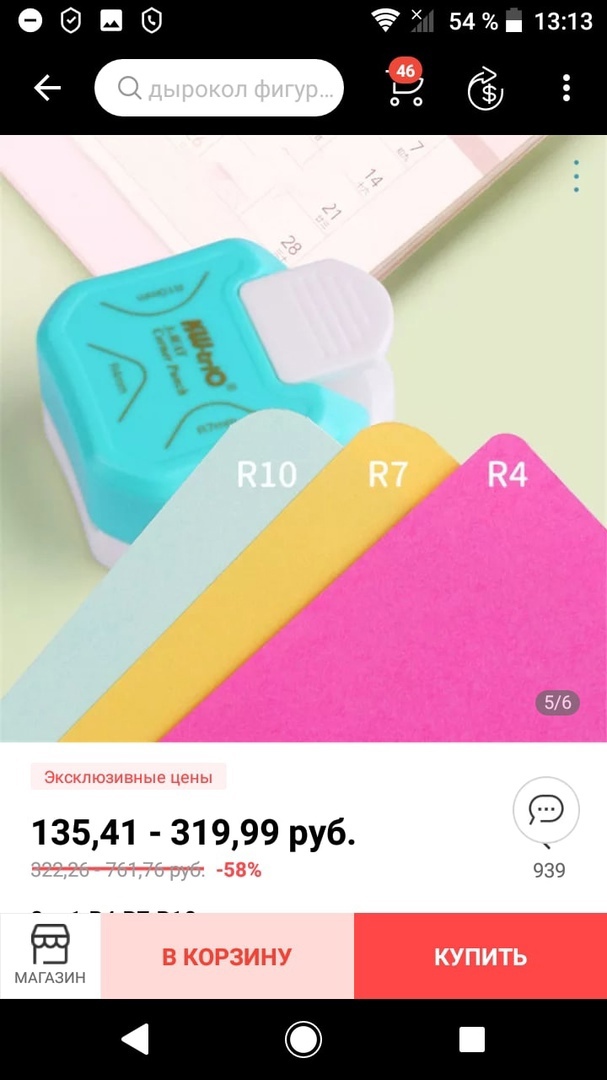Visit the seller via Магазин
Viewport: 607px width, 1080px height.
[x=50, y=955]
